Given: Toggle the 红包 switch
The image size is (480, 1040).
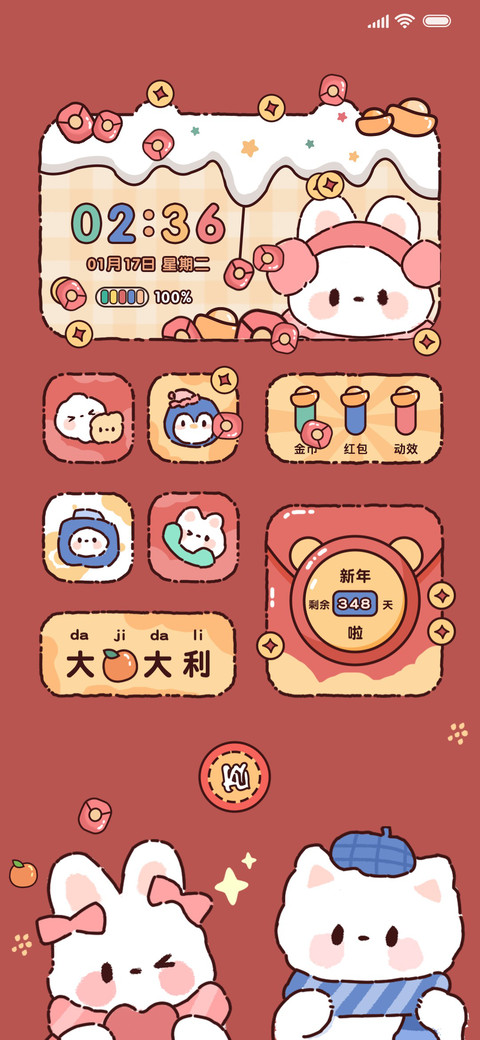Looking at the screenshot, I should [355, 411].
